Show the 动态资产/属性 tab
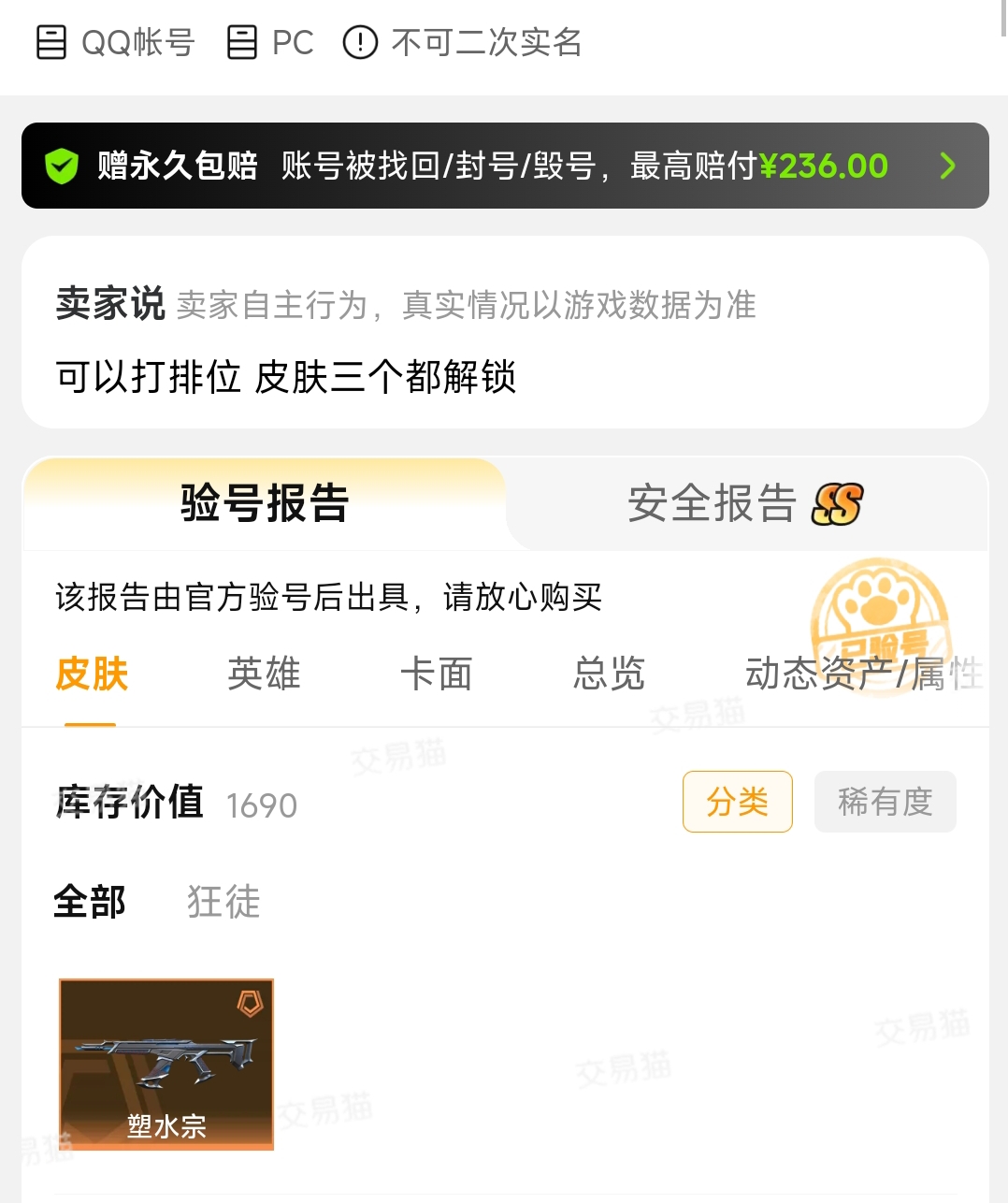Screen dimensions: 1008x1203 coord(862,674)
